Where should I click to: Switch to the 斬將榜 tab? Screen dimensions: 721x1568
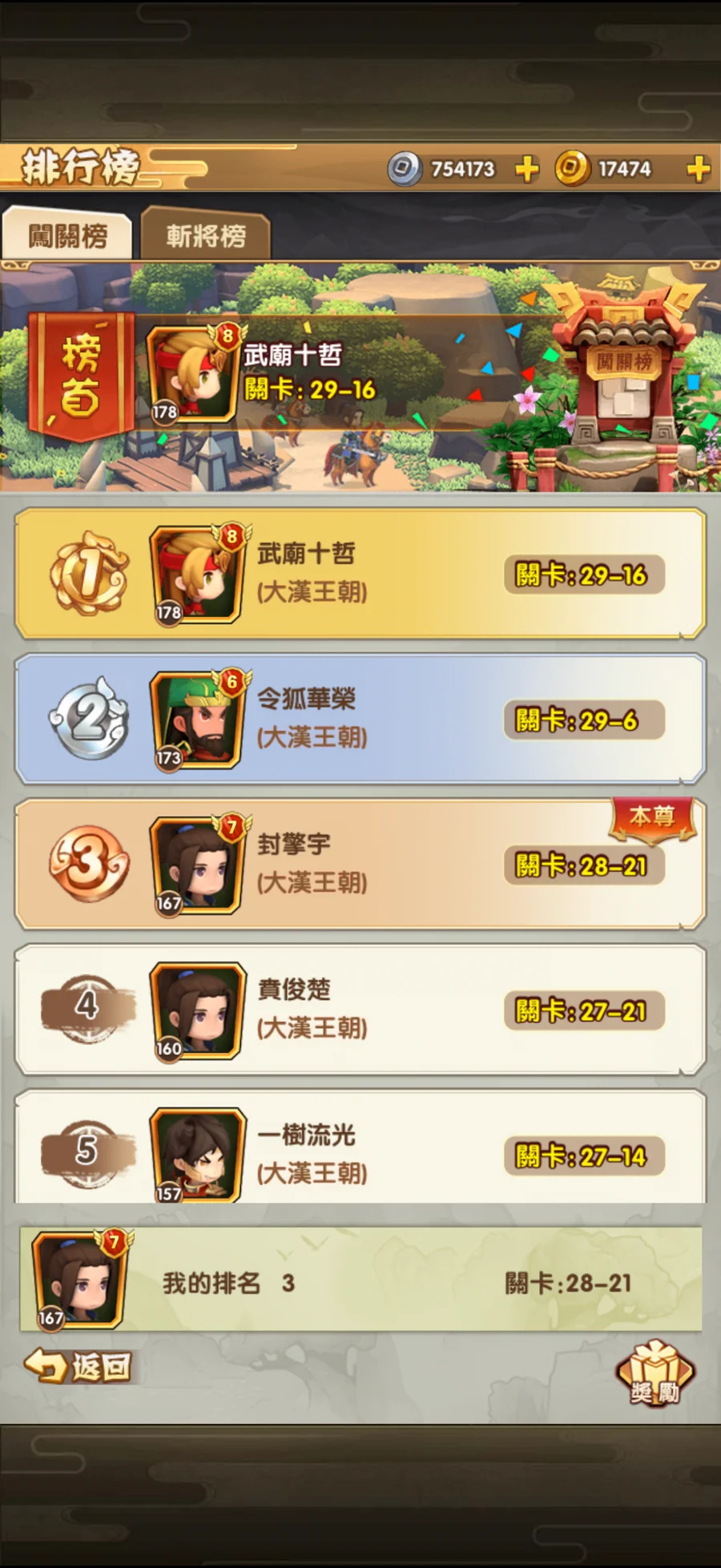(x=206, y=236)
